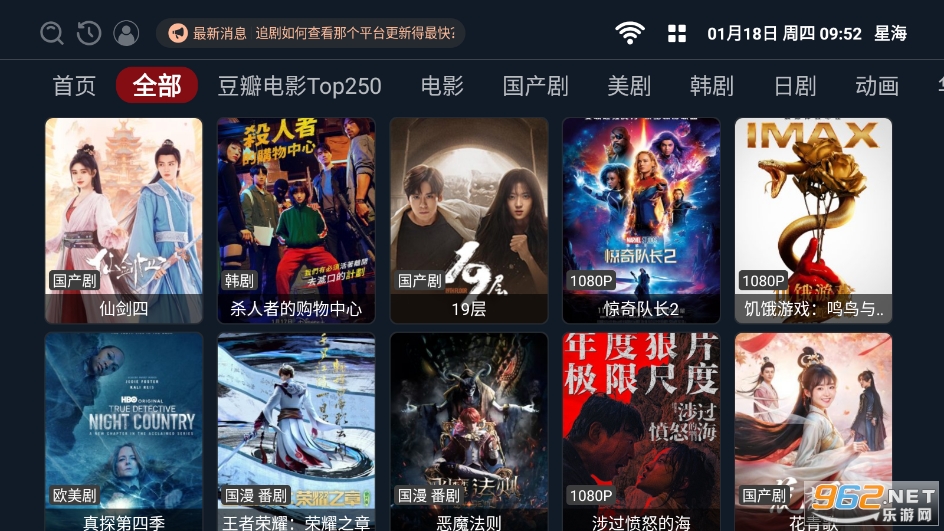944x531 pixels.
Task: Switch to the 首页 tab
Action: (74, 86)
